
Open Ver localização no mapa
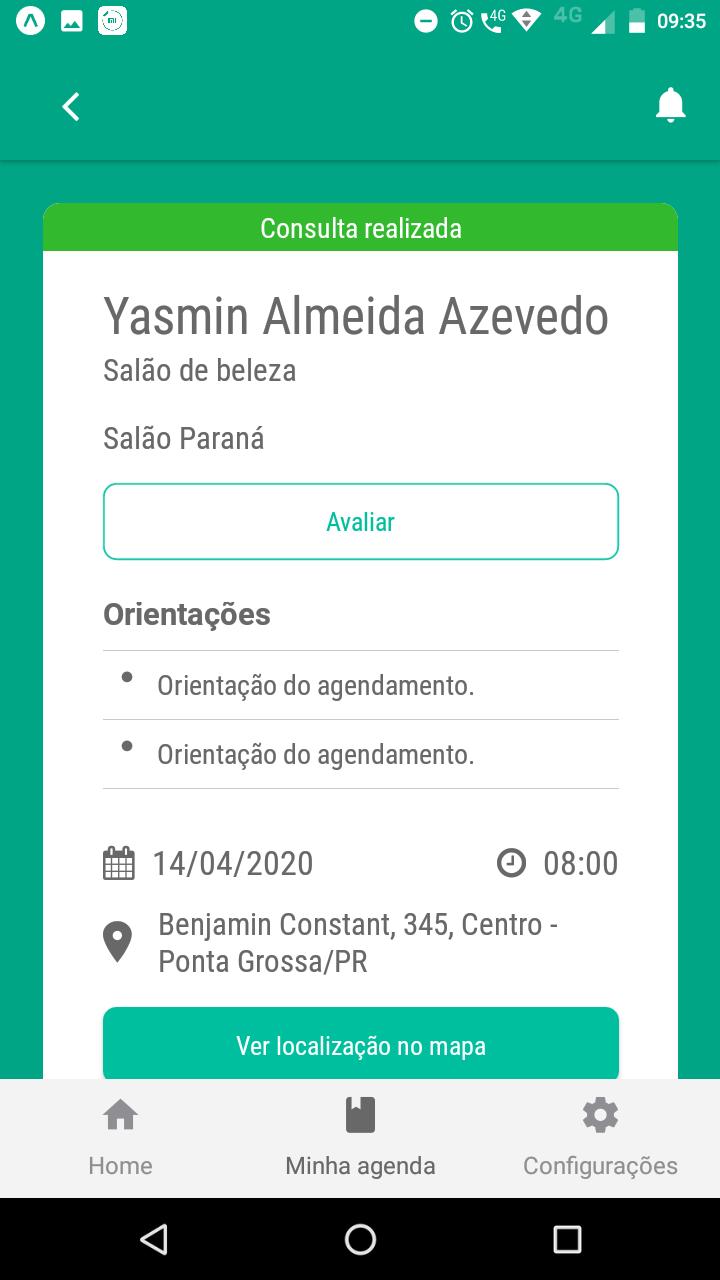pyautogui.click(x=361, y=1044)
